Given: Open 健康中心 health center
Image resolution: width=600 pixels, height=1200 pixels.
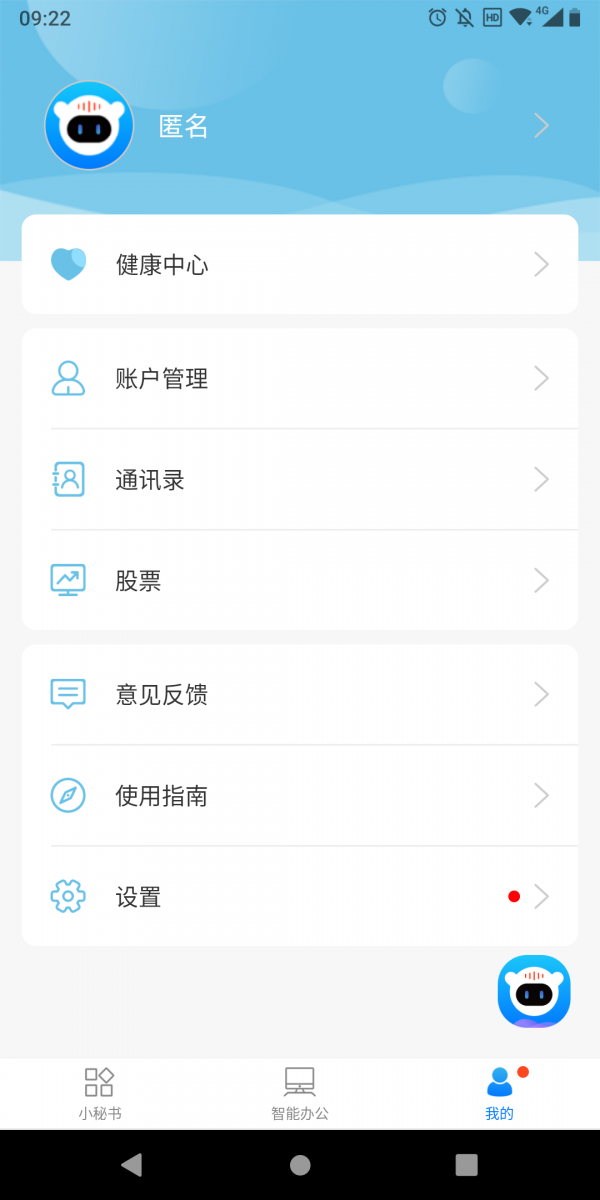Looking at the screenshot, I should click(300, 264).
